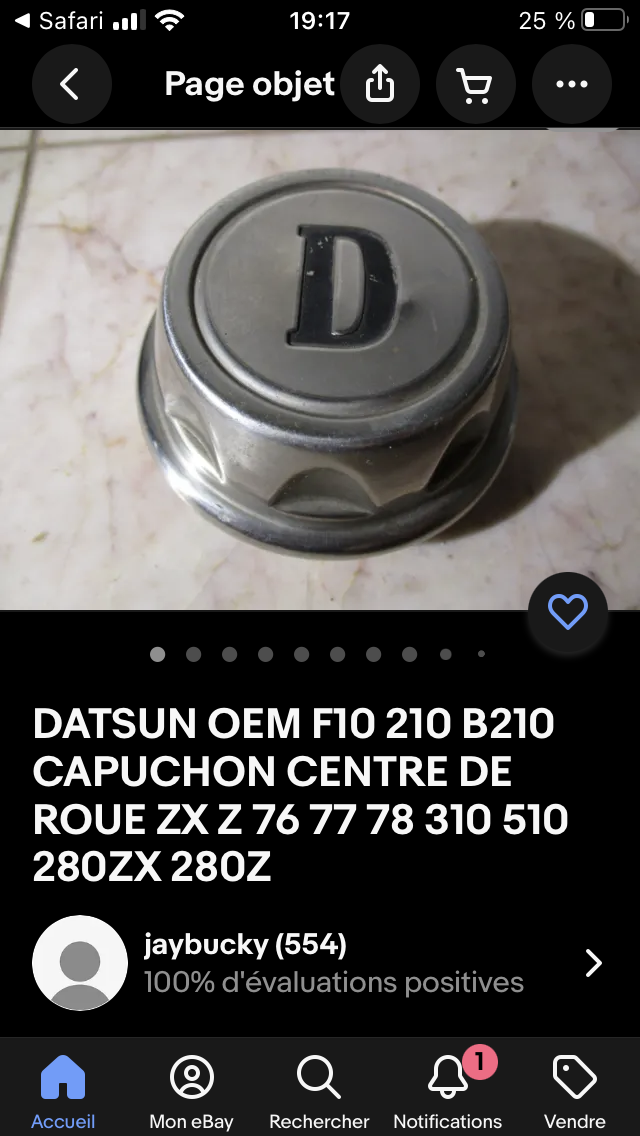
Task: Open the three-dot overflow menu
Action: [x=572, y=84]
